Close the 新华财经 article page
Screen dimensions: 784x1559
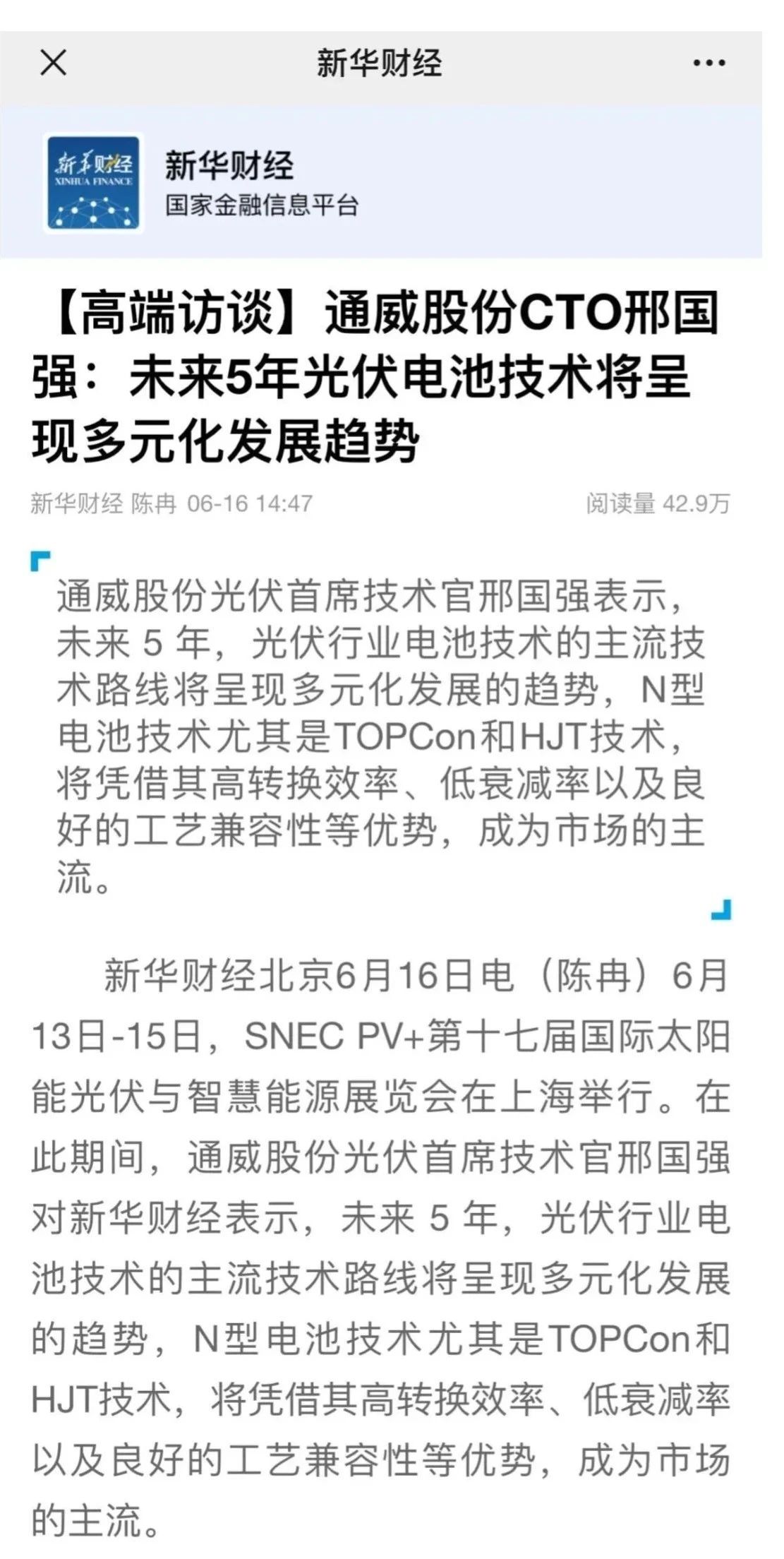pos(54,64)
